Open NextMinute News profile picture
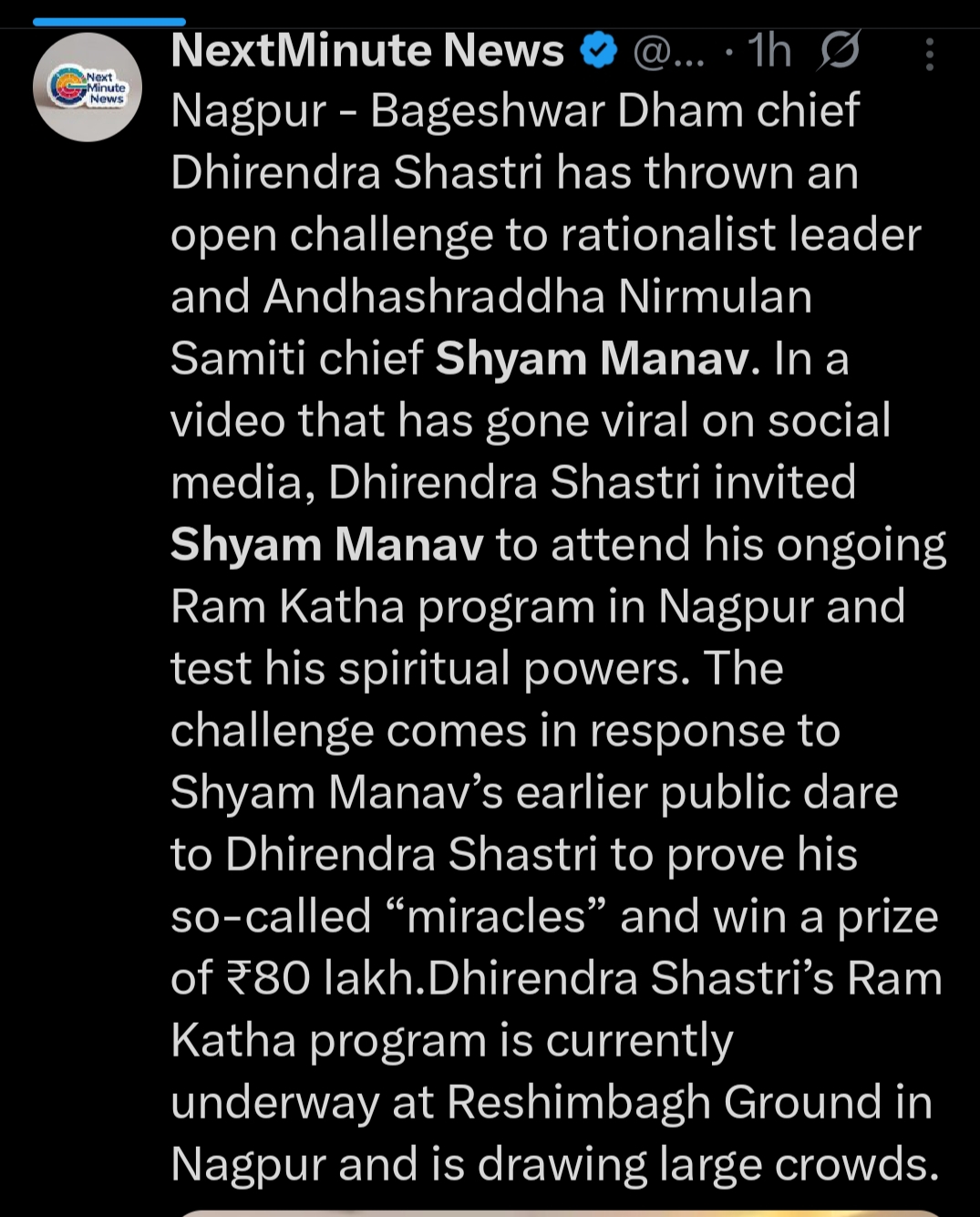 pos(88,88)
